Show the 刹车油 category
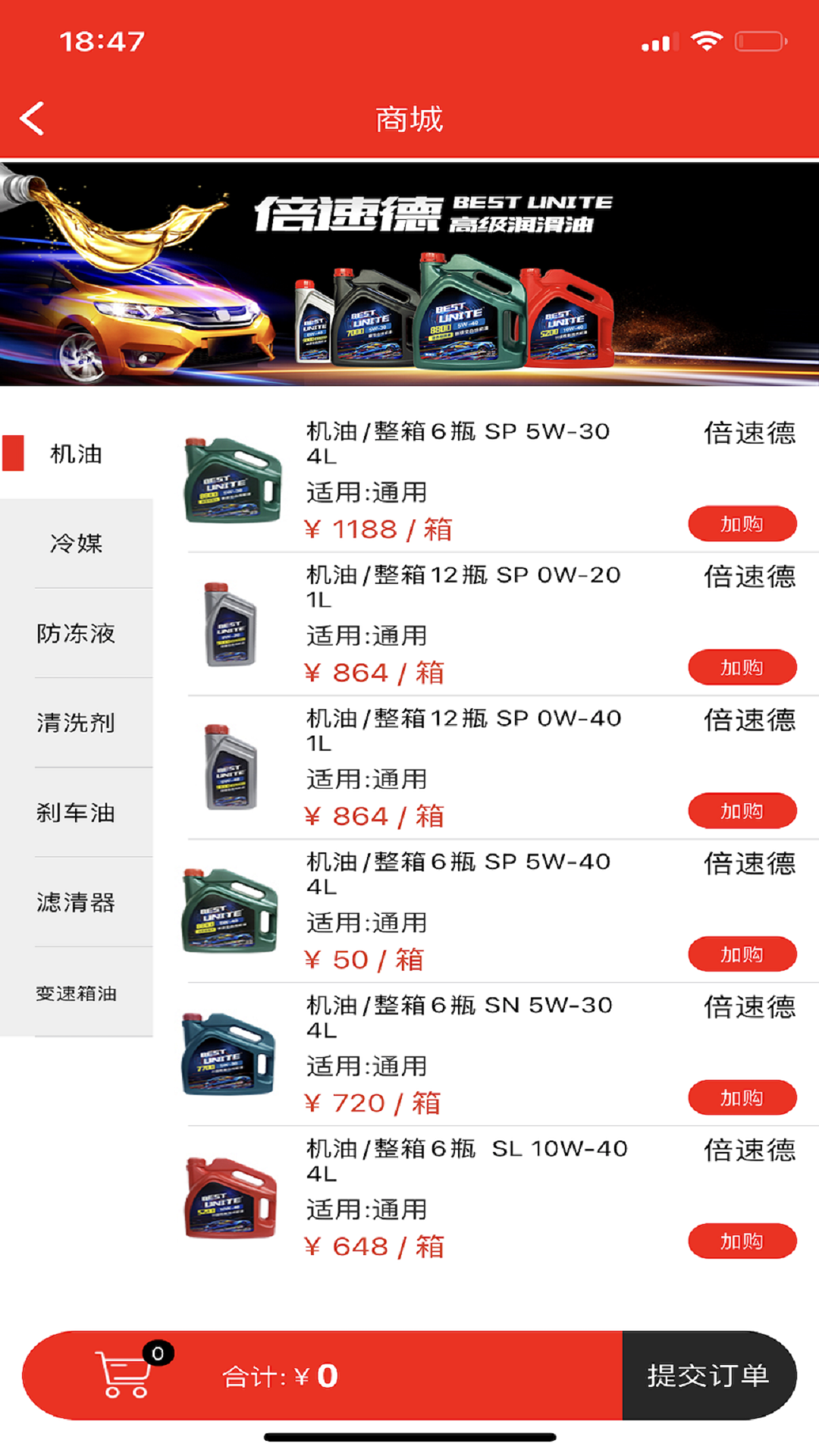The image size is (819, 1456). click(76, 812)
